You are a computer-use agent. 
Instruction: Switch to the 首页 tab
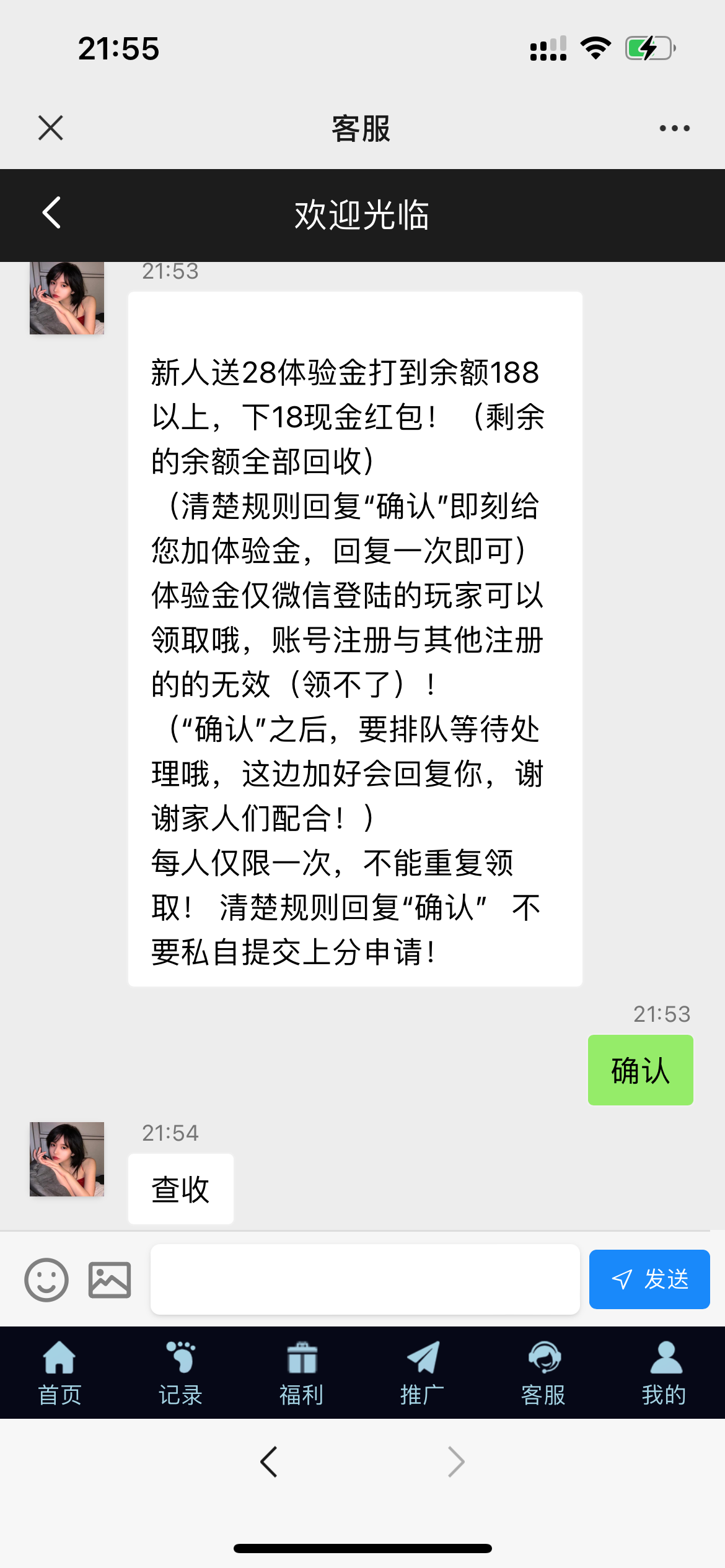click(x=59, y=1372)
